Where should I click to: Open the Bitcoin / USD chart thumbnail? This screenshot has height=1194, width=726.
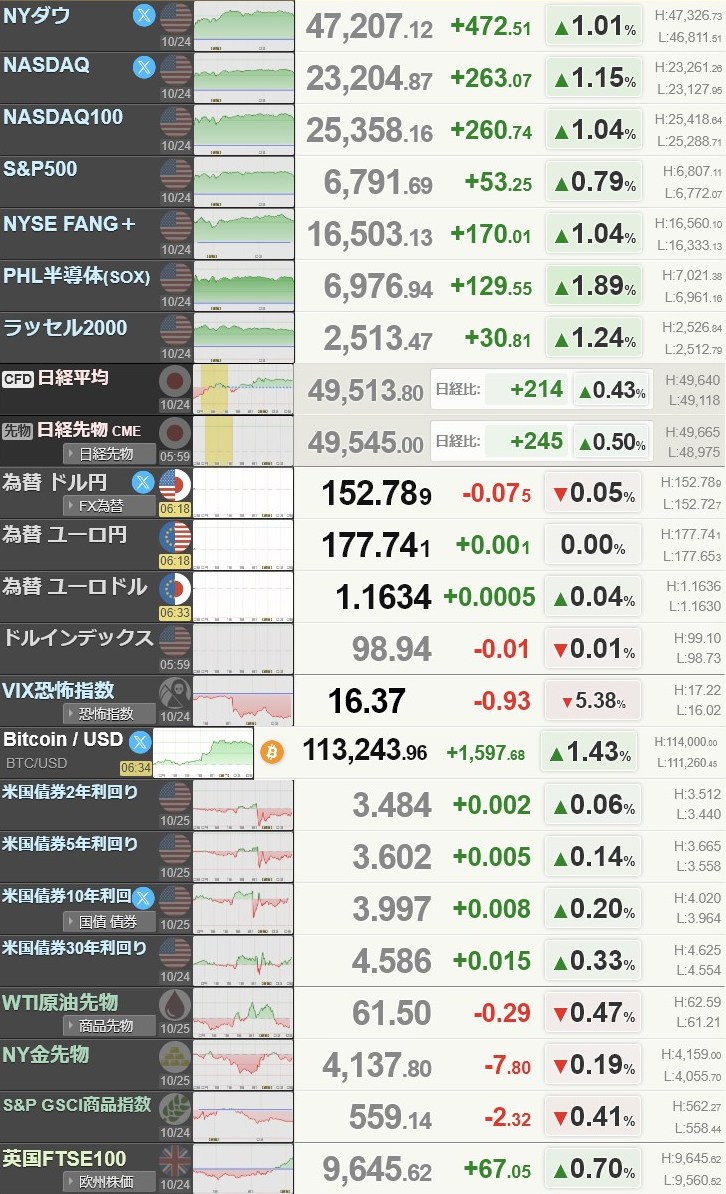pos(204,753)
